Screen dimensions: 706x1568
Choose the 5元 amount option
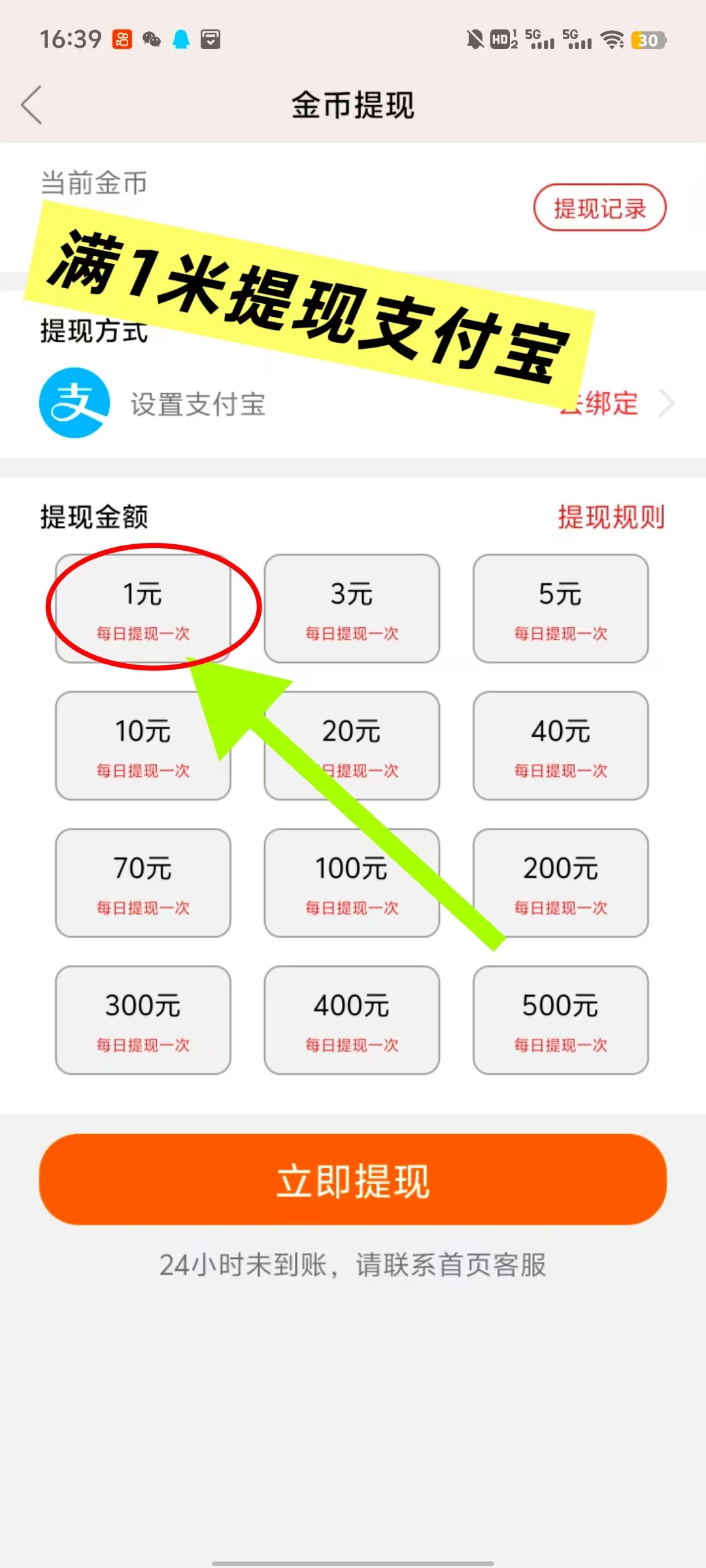coord(560,608)
